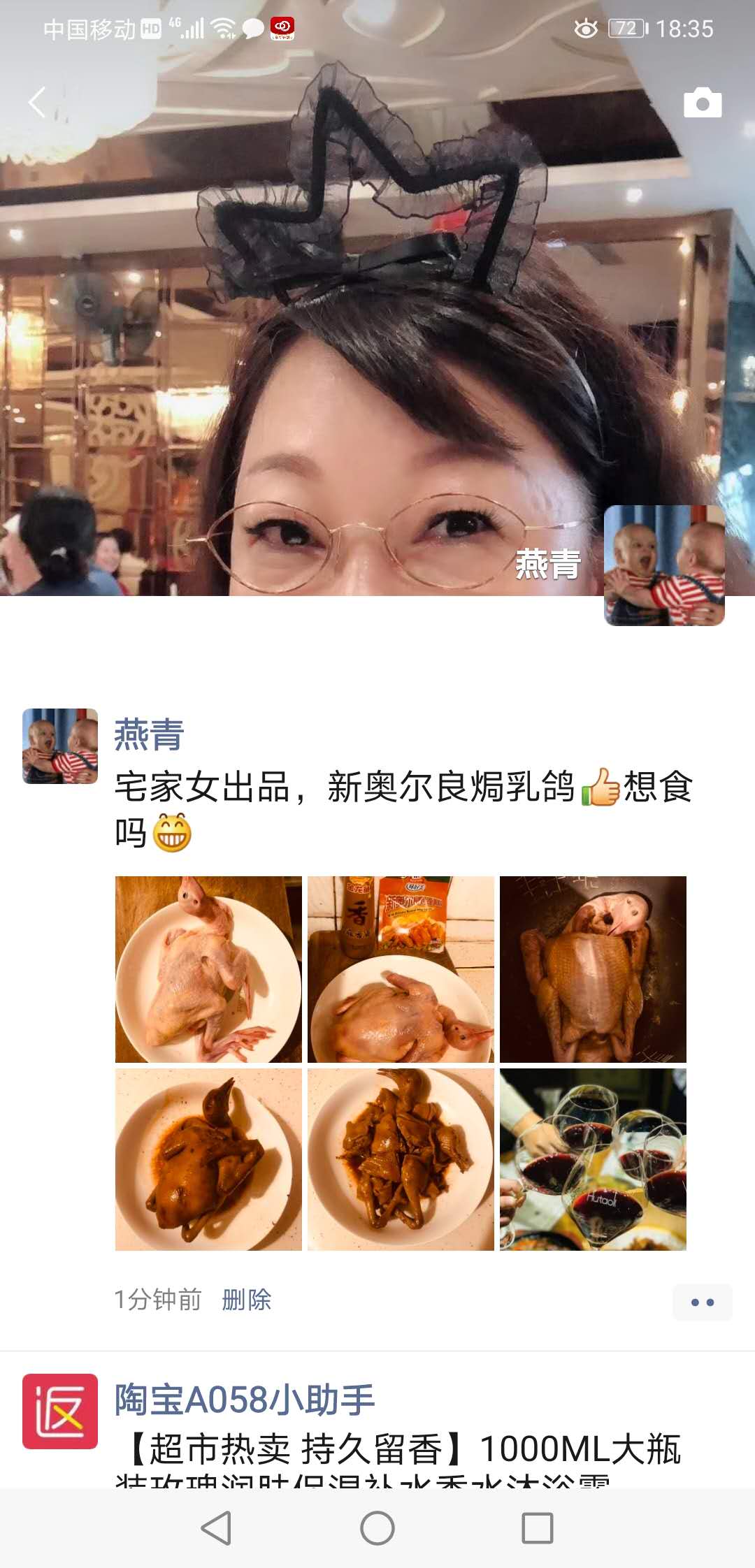Screen dimensions: 755x1568
Task: Tap the system home button
Action: [377, 1528]
